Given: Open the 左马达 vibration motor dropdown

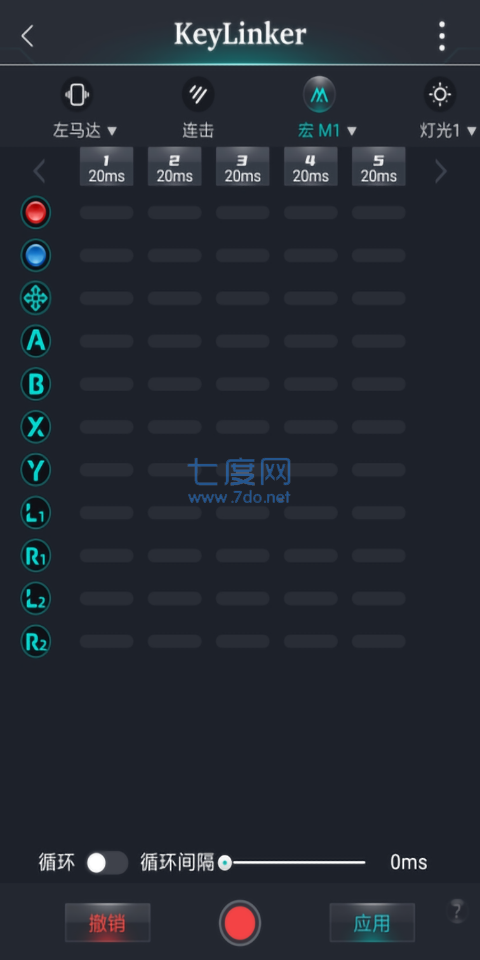Looking at the screenshot, I should click(84, 130).
